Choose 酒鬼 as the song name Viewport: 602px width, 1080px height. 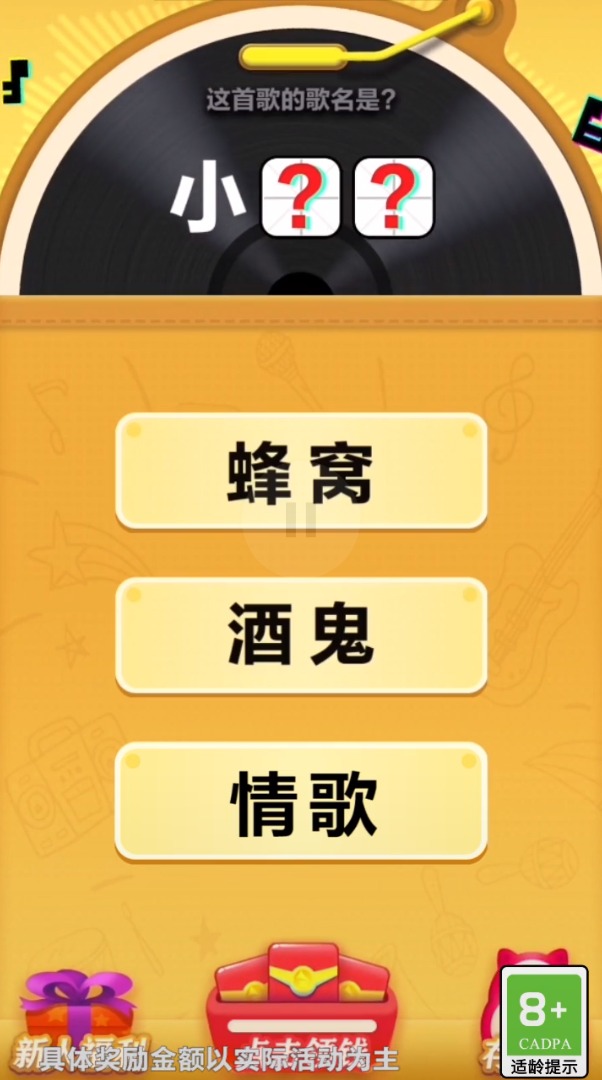301,636
